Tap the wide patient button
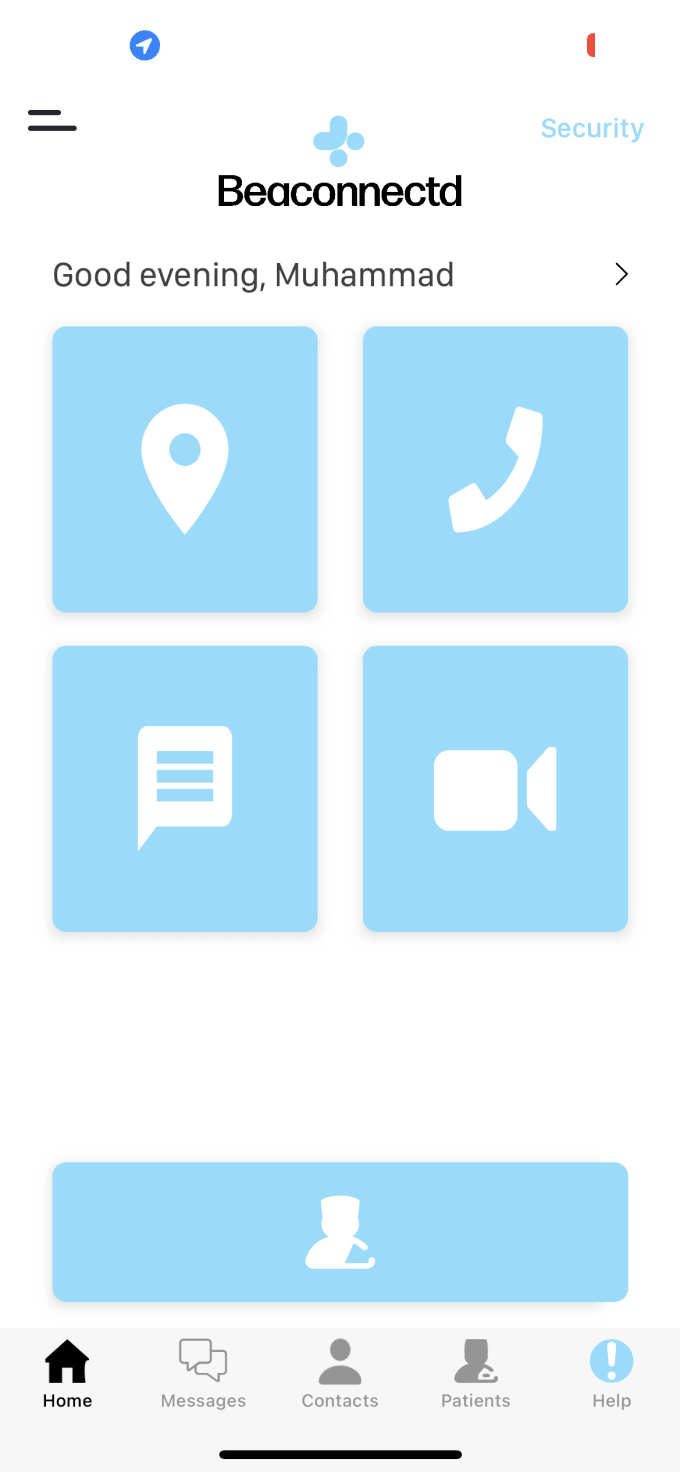680x1472 pixels. click(x=340, y=1232)
